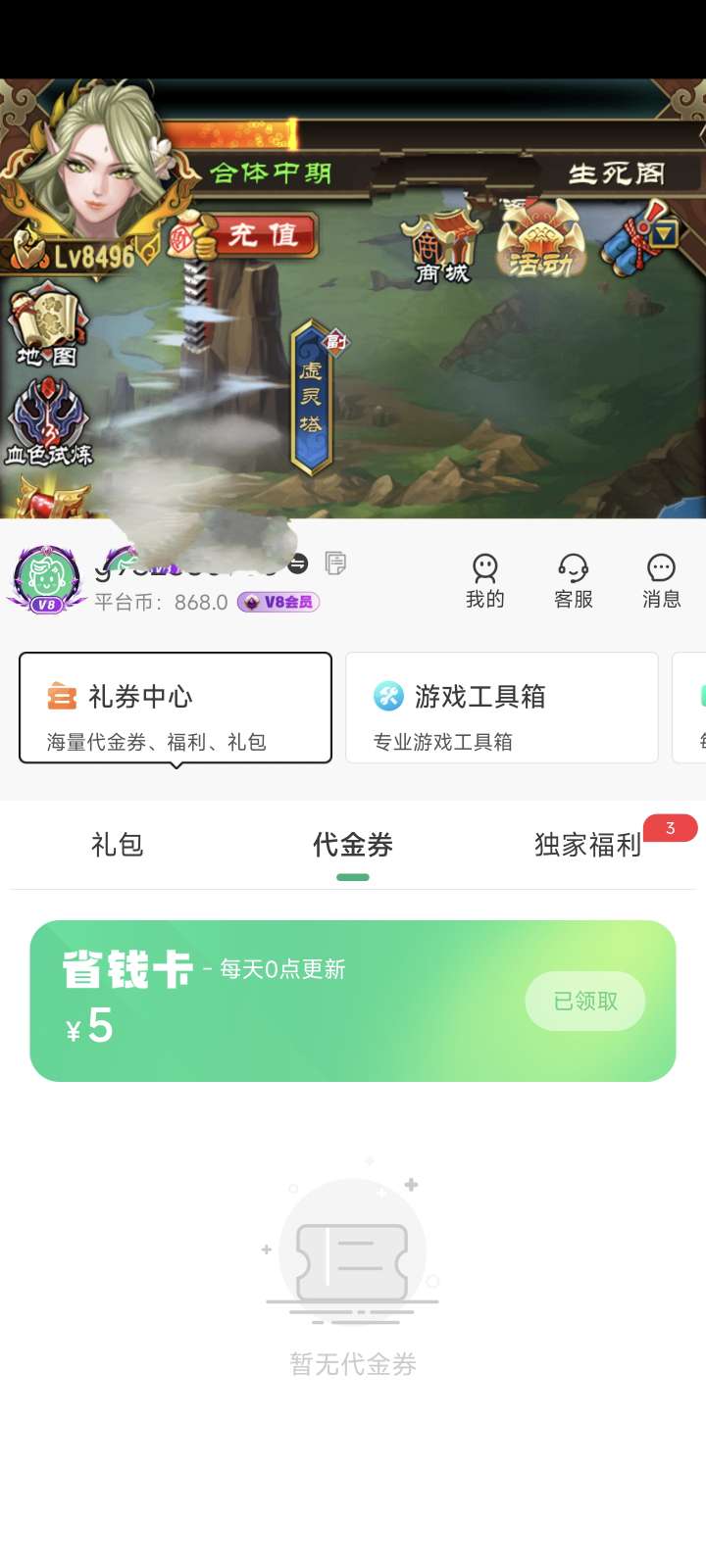Tap the V8 user avatar
Screen dimensions: 706x1568
click(x=46, y=578)
